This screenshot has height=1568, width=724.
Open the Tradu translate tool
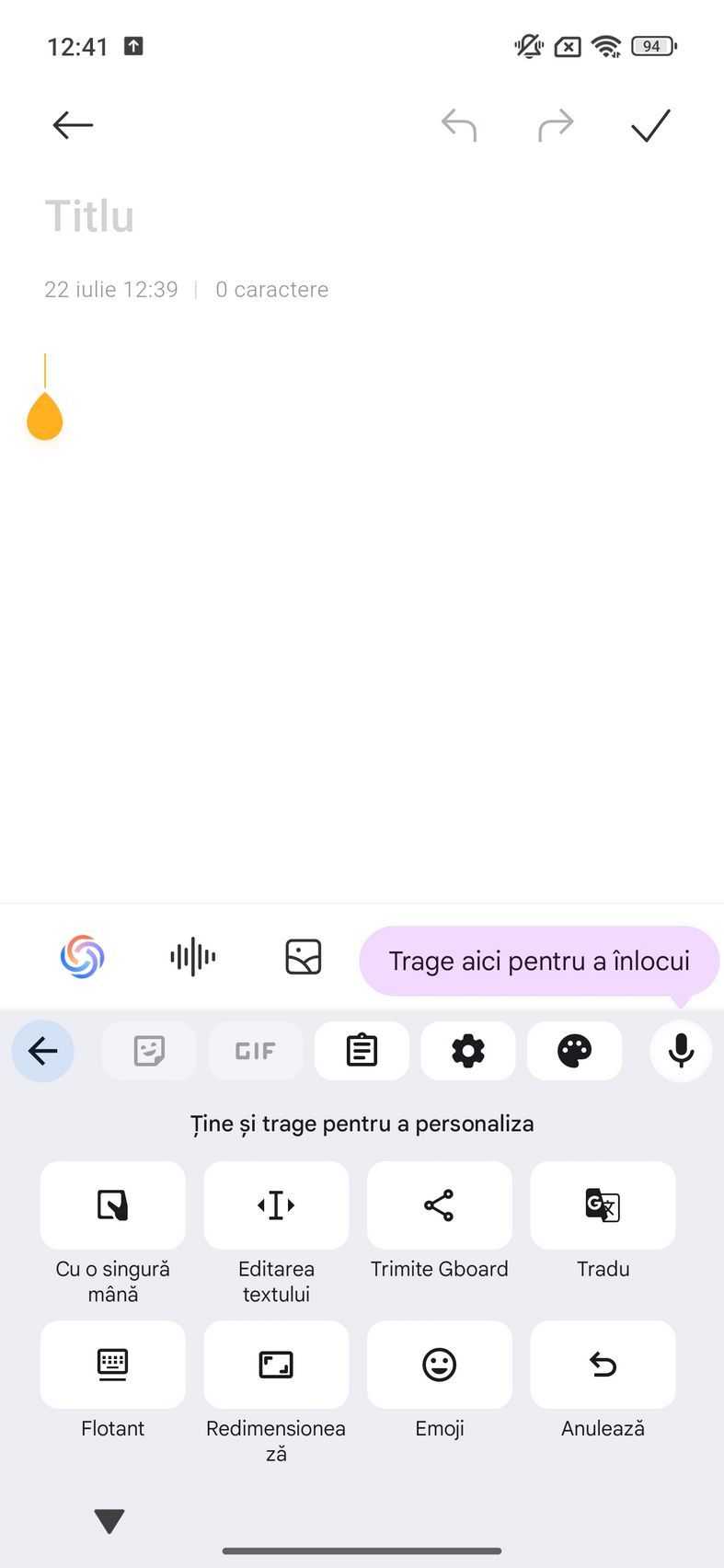coord(603,1205)
